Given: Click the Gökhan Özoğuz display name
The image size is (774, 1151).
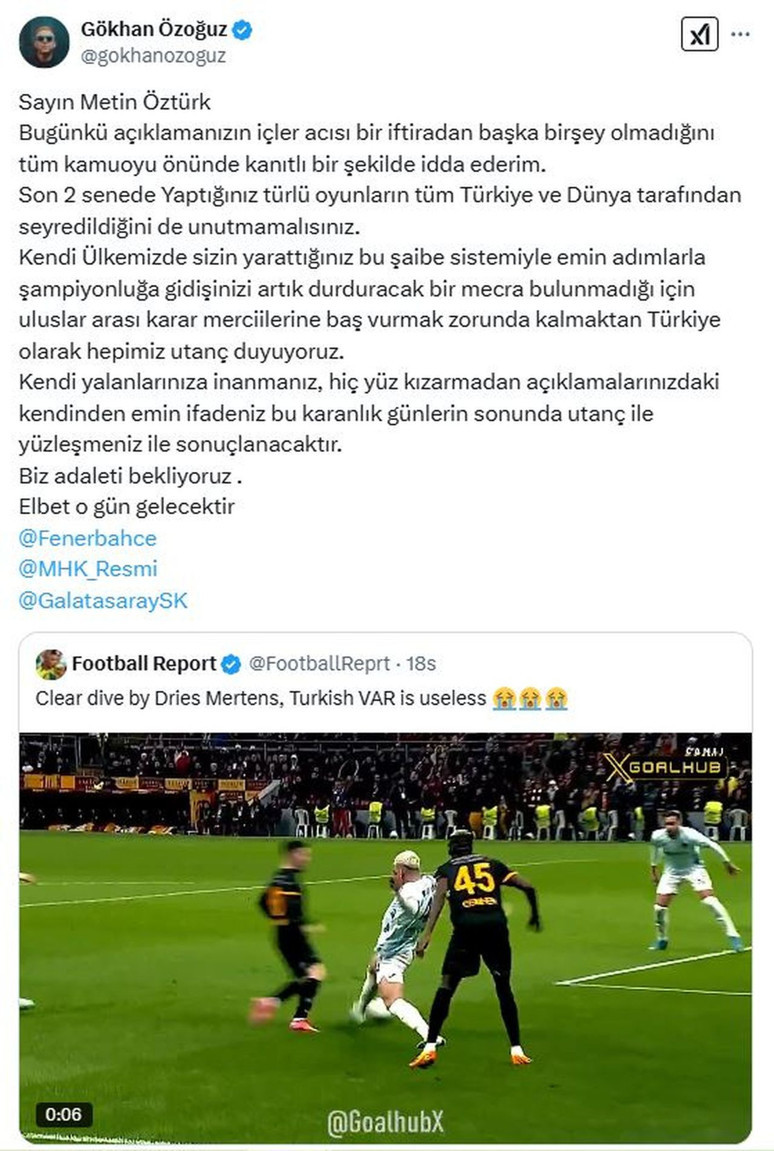Looking at the screenshot, I should pyautogui.click(x=155, y=29).
